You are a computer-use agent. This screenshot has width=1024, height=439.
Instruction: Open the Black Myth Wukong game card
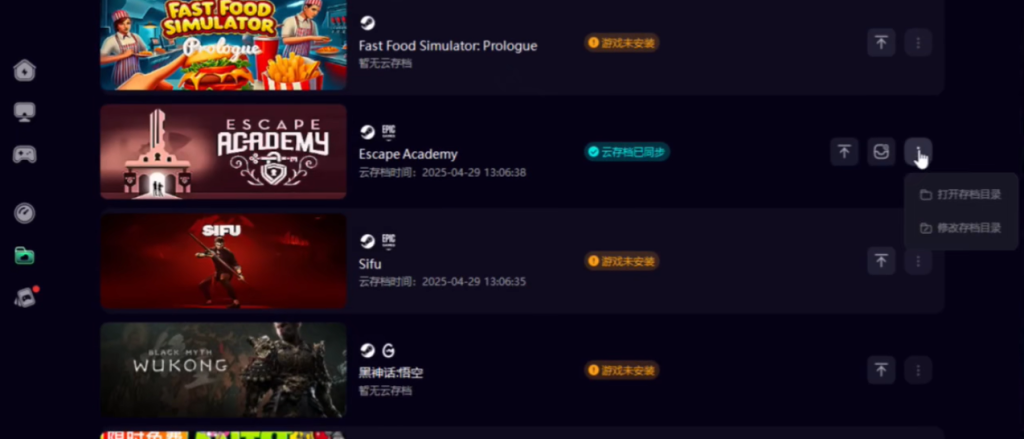(223, 369)
